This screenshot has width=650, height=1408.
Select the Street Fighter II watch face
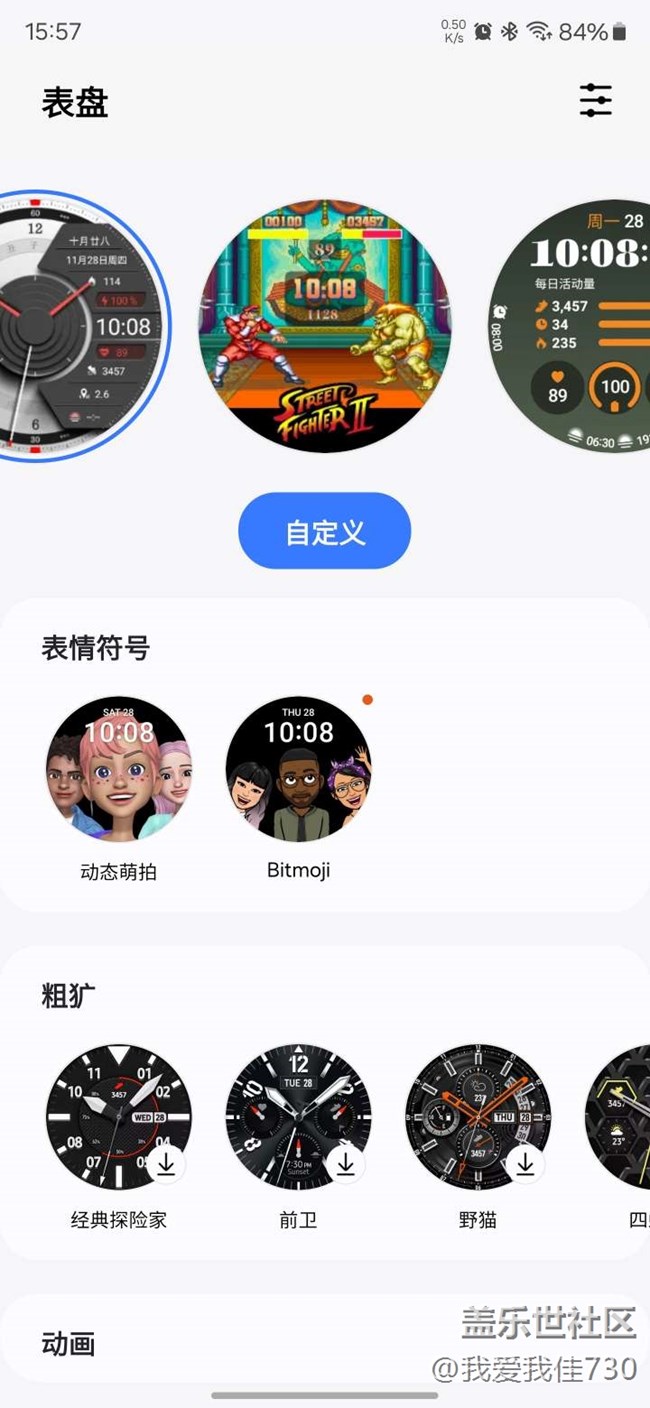[324, 325]
